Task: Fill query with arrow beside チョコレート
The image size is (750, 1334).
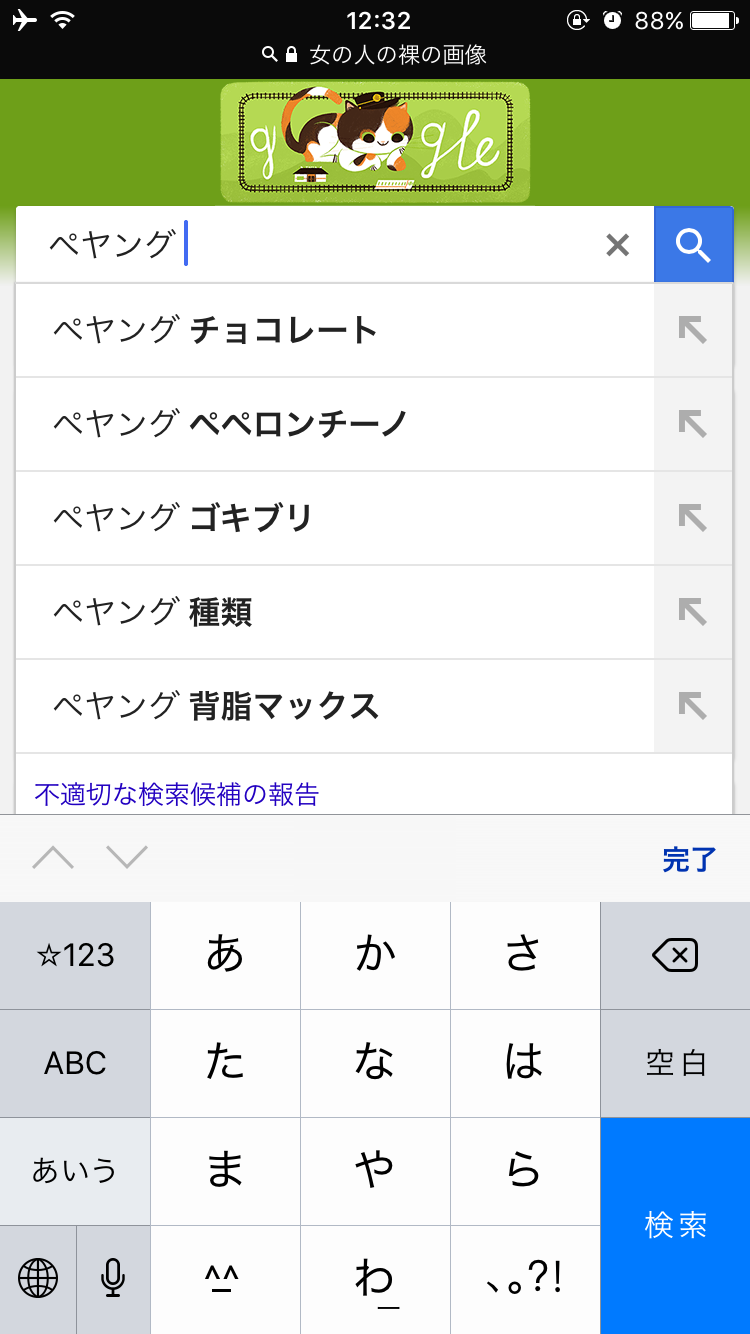Action: (693, 331)
